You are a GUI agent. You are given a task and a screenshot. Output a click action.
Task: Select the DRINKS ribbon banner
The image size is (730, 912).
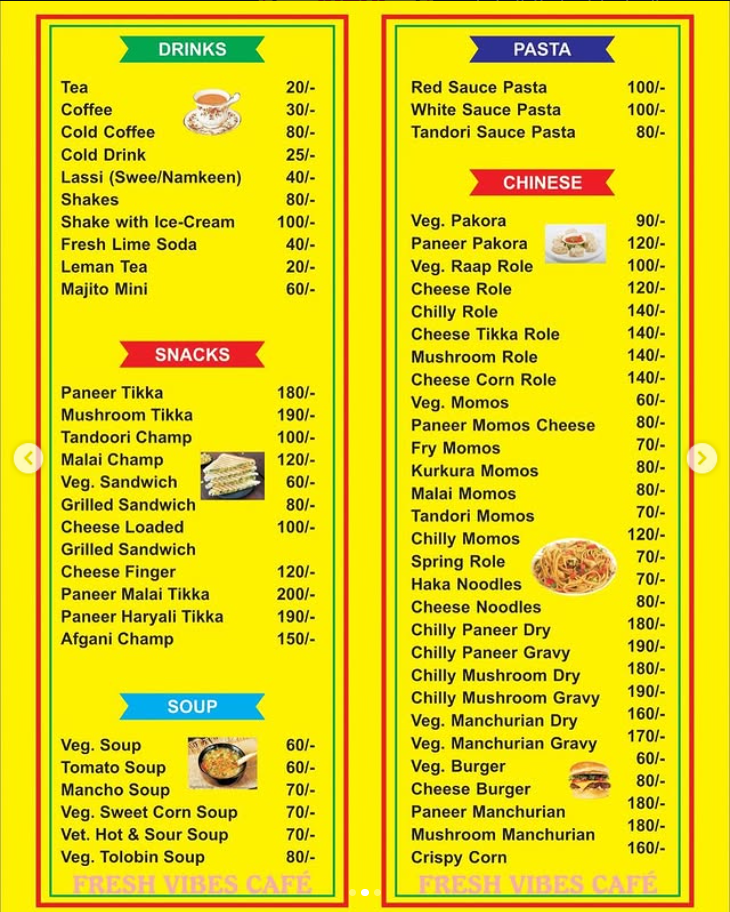[191, 49]
